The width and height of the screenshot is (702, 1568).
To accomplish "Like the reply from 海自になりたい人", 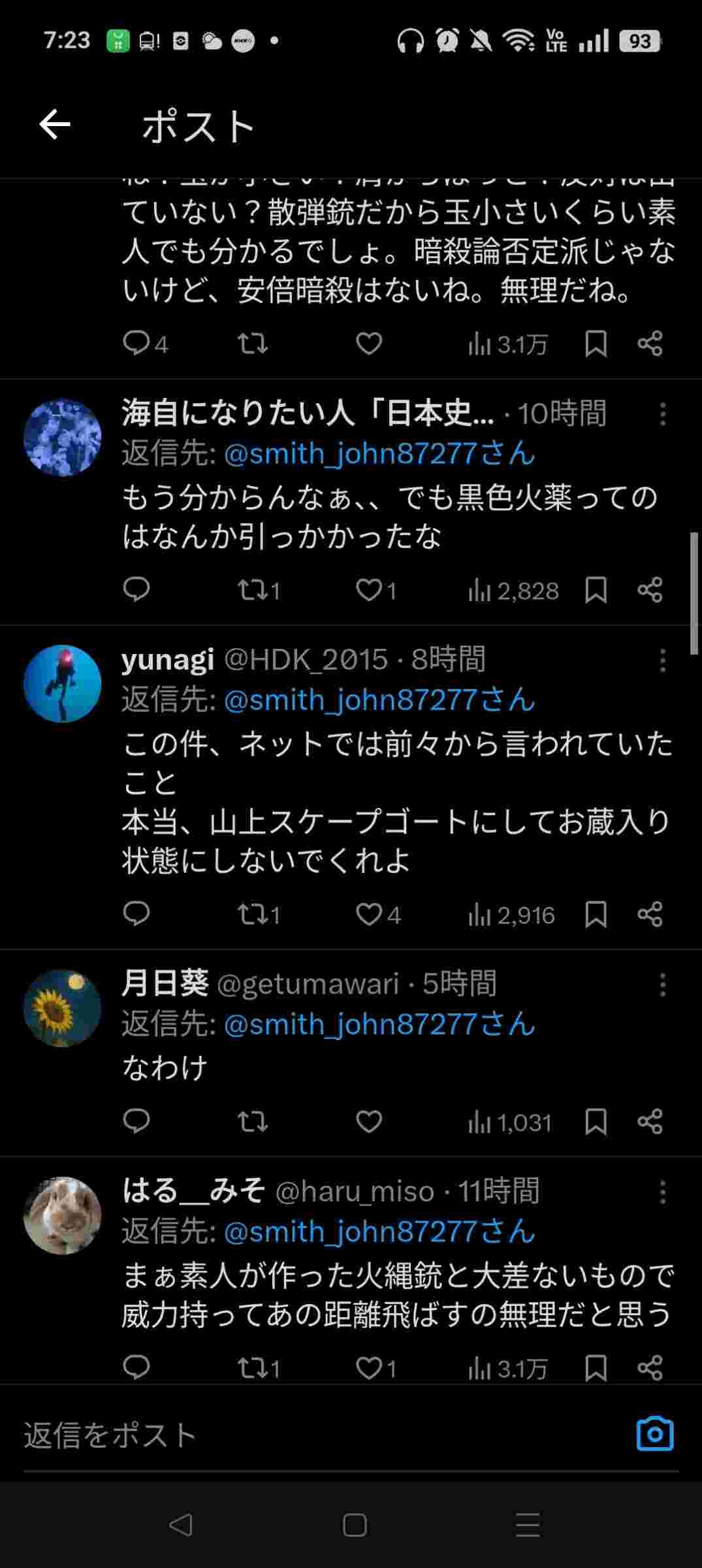I will 369,590.
